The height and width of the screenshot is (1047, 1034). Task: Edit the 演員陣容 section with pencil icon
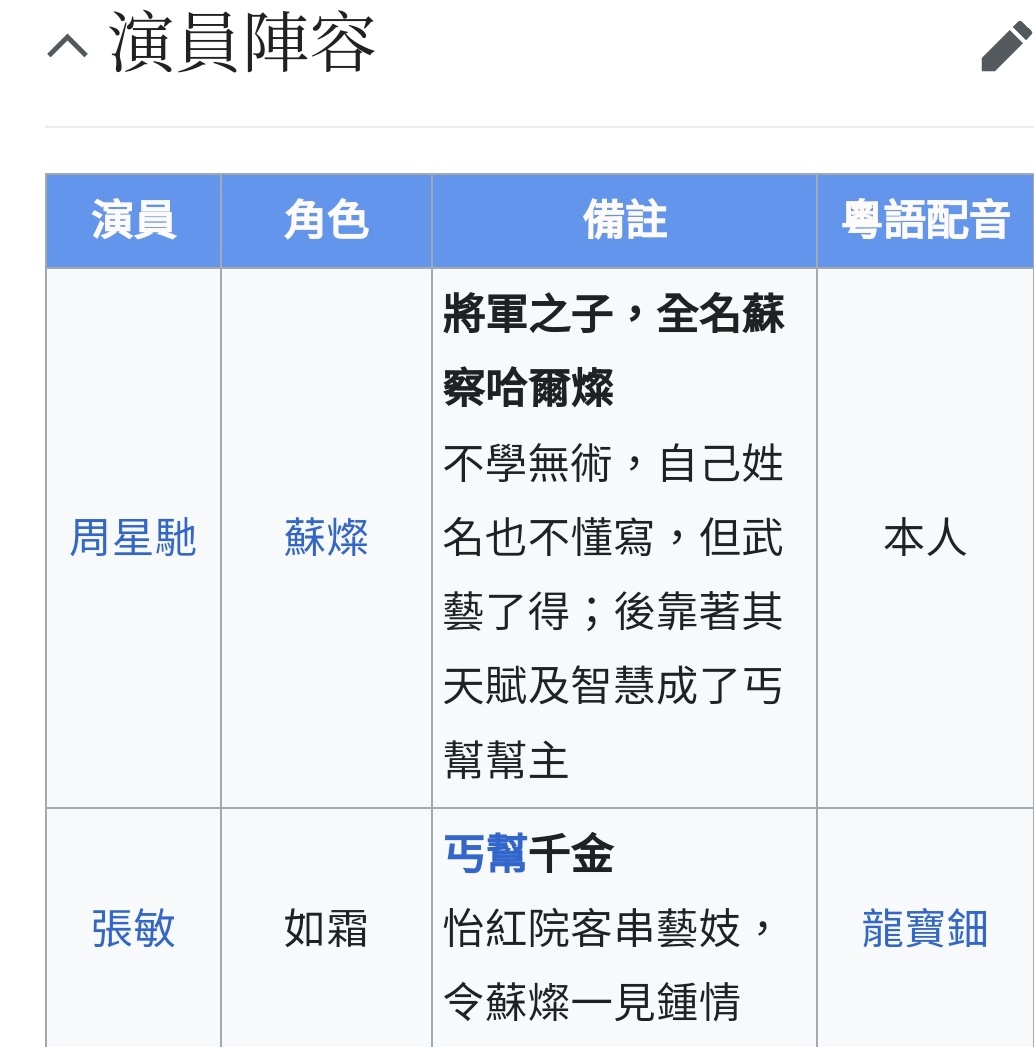(1004, 47)
